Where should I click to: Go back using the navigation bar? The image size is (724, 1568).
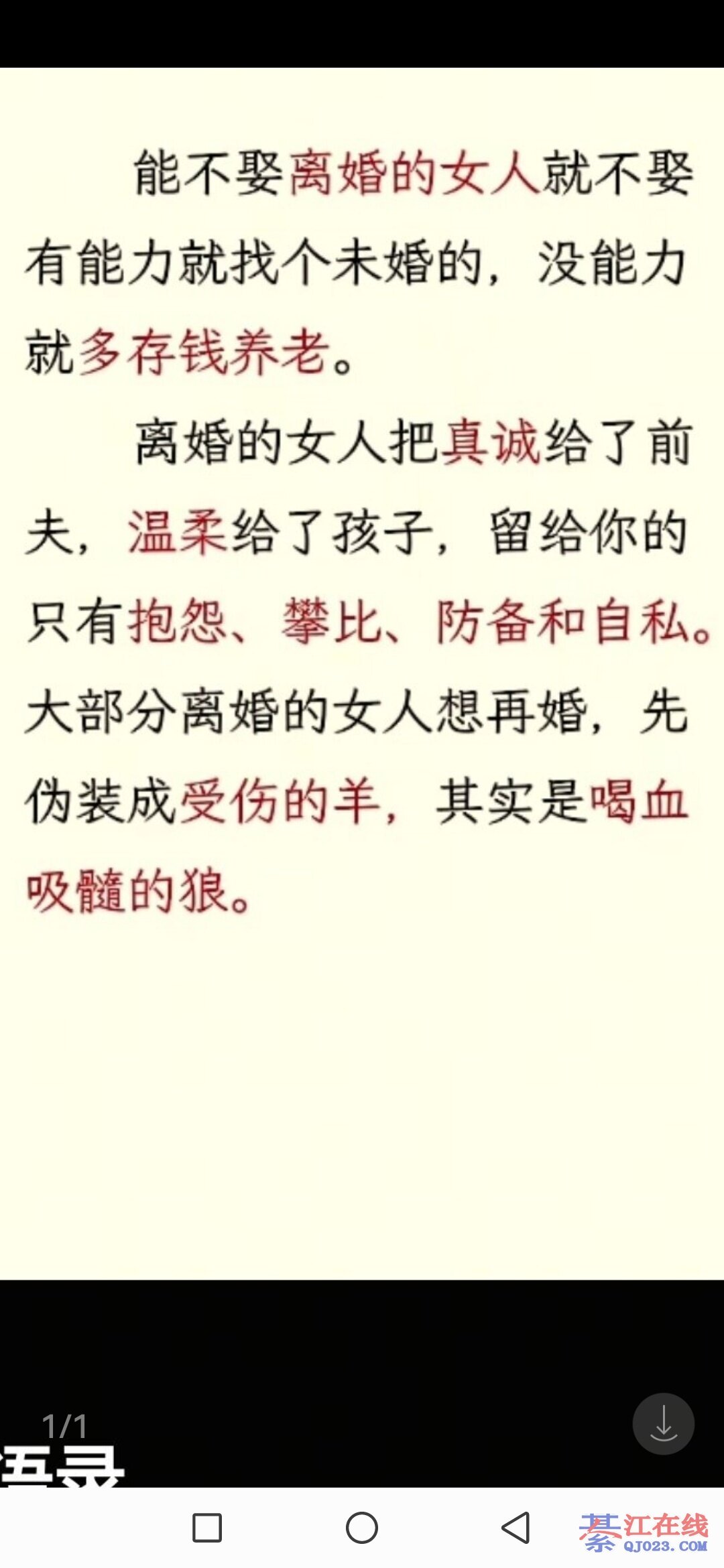point(516,1528)
